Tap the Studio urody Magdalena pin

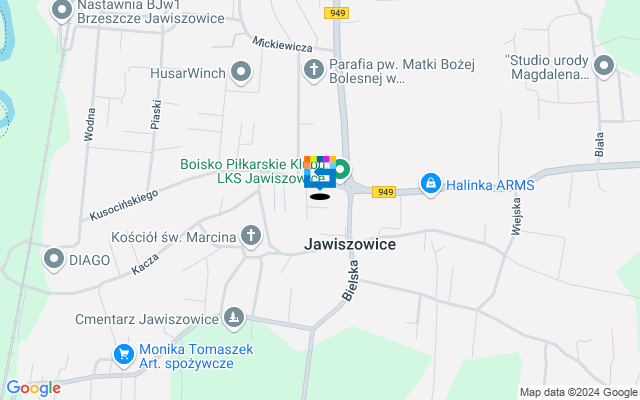point(603,67)
